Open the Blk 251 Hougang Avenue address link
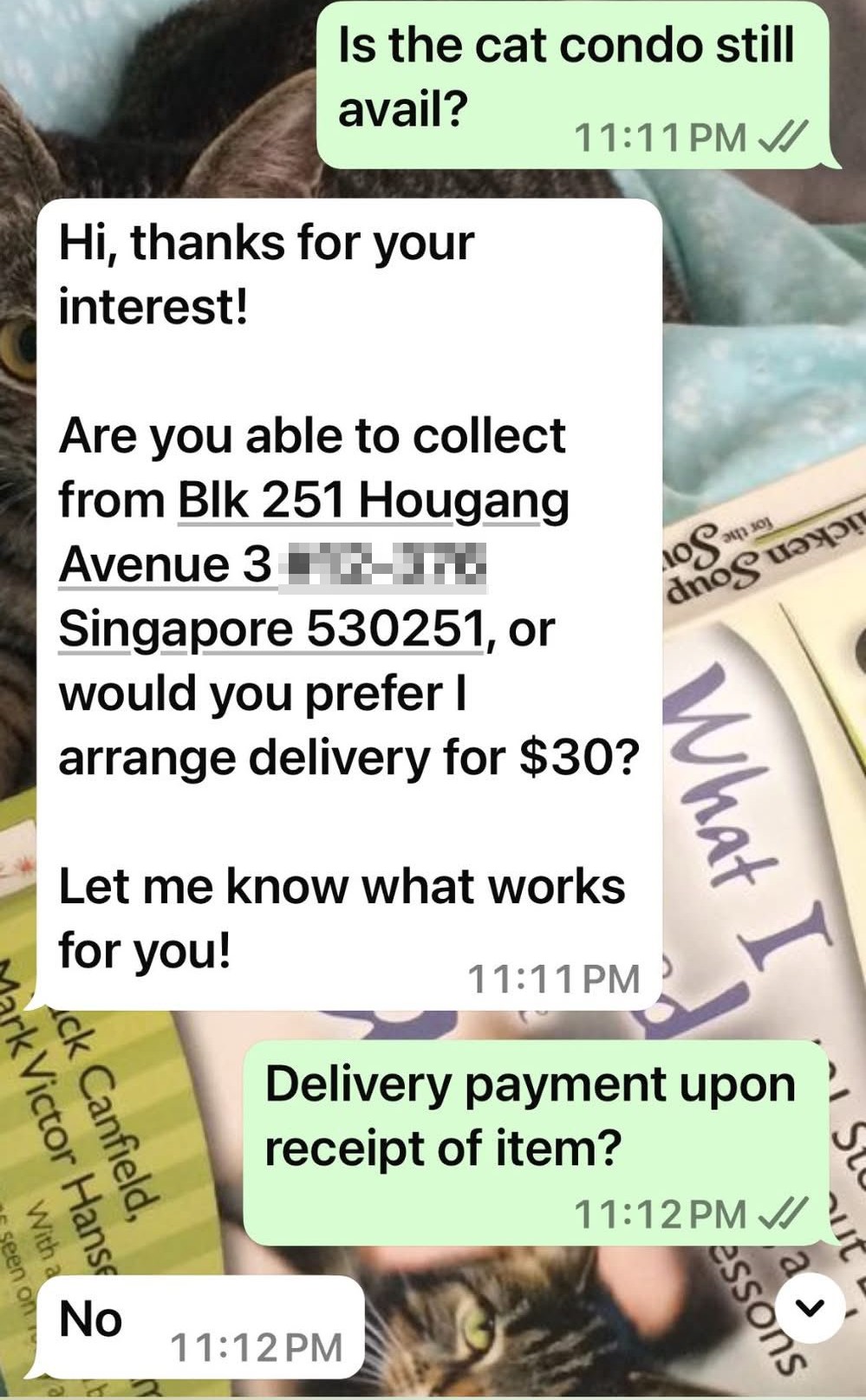 [x=373, y=501]
